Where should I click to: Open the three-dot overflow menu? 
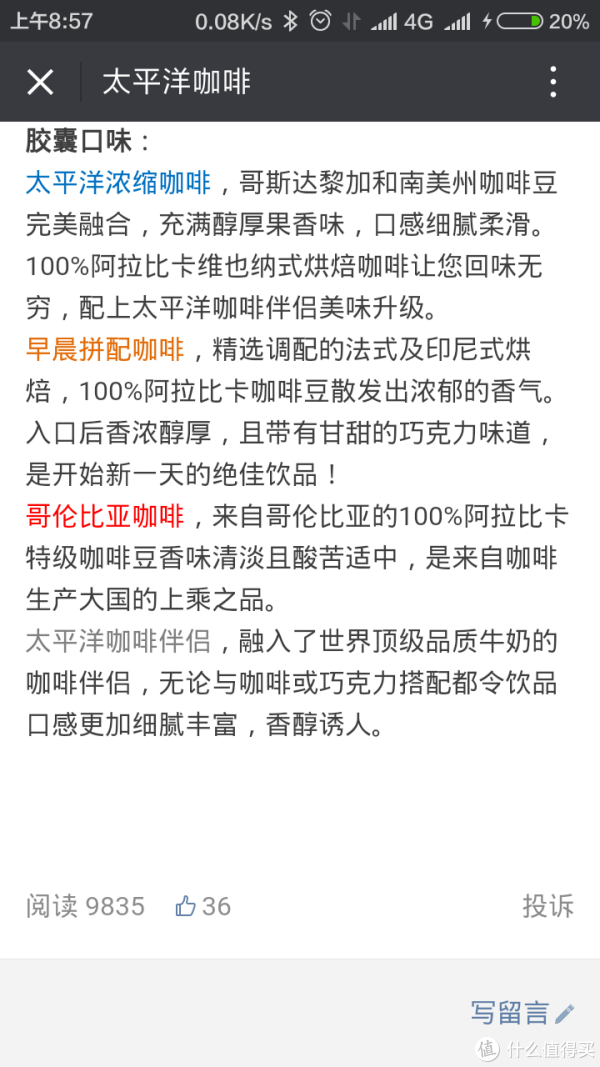coord(554,82)
